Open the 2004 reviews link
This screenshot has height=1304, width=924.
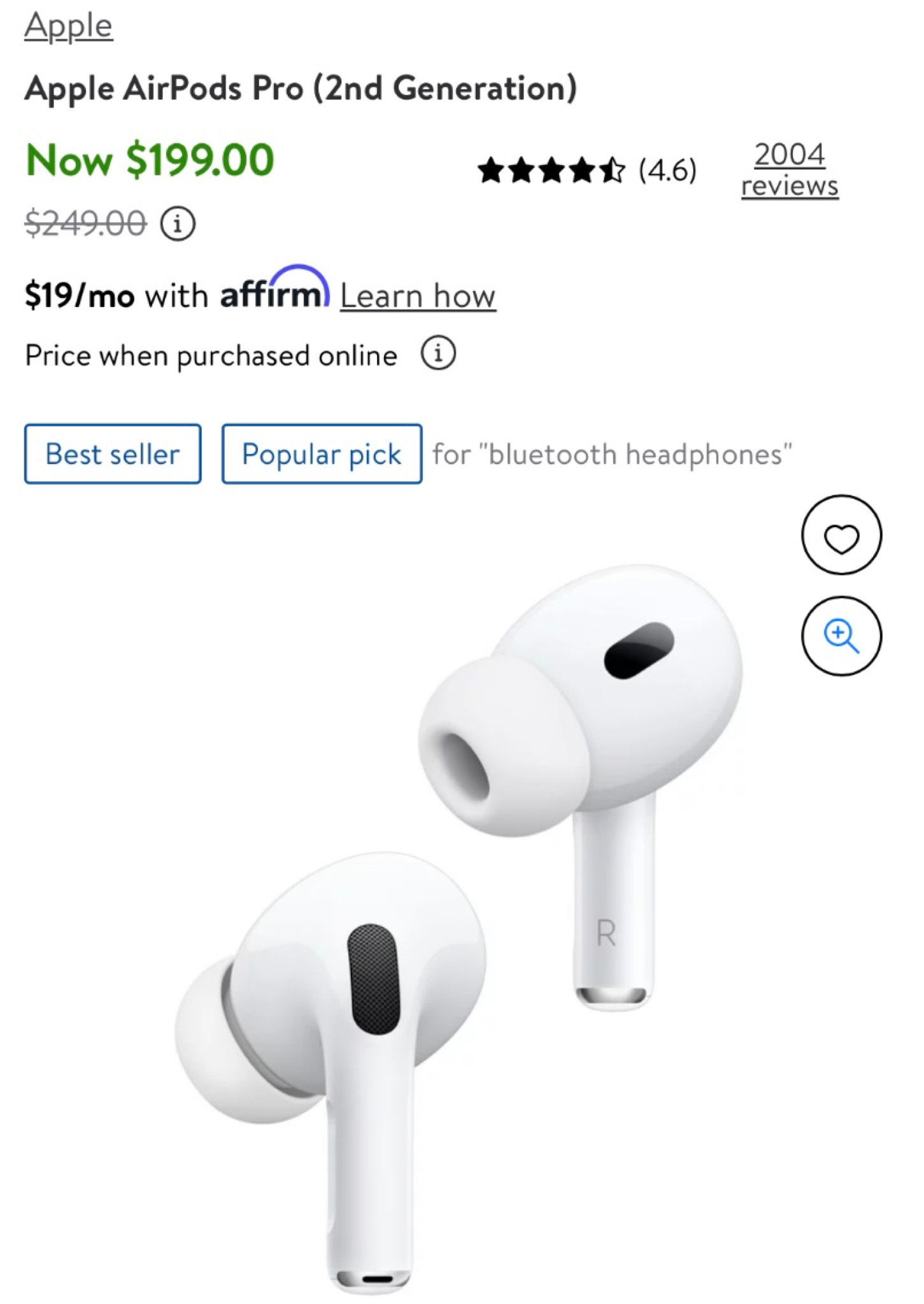[789, 169]
